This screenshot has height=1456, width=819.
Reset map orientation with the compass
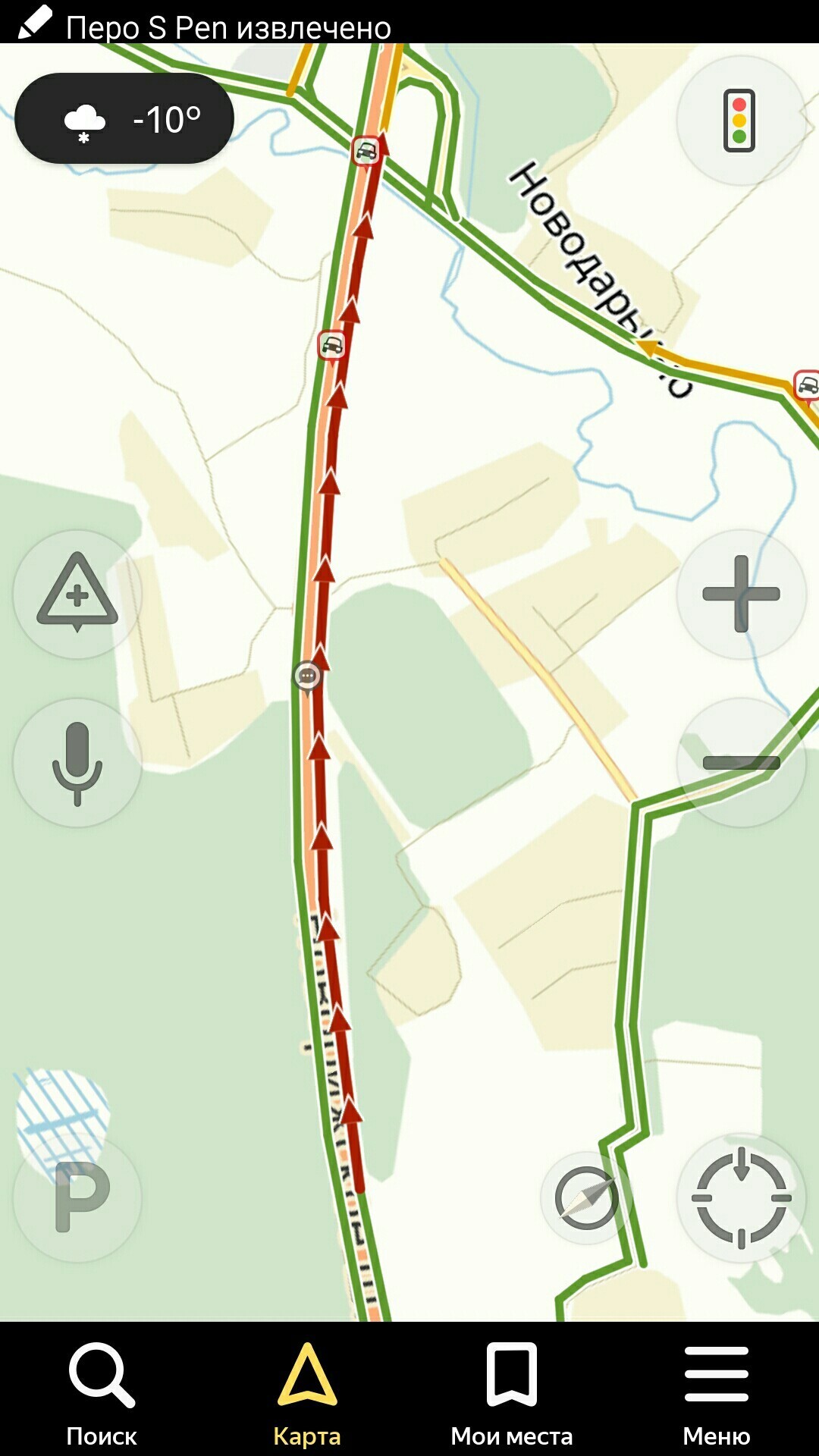tap(586, 1198)
